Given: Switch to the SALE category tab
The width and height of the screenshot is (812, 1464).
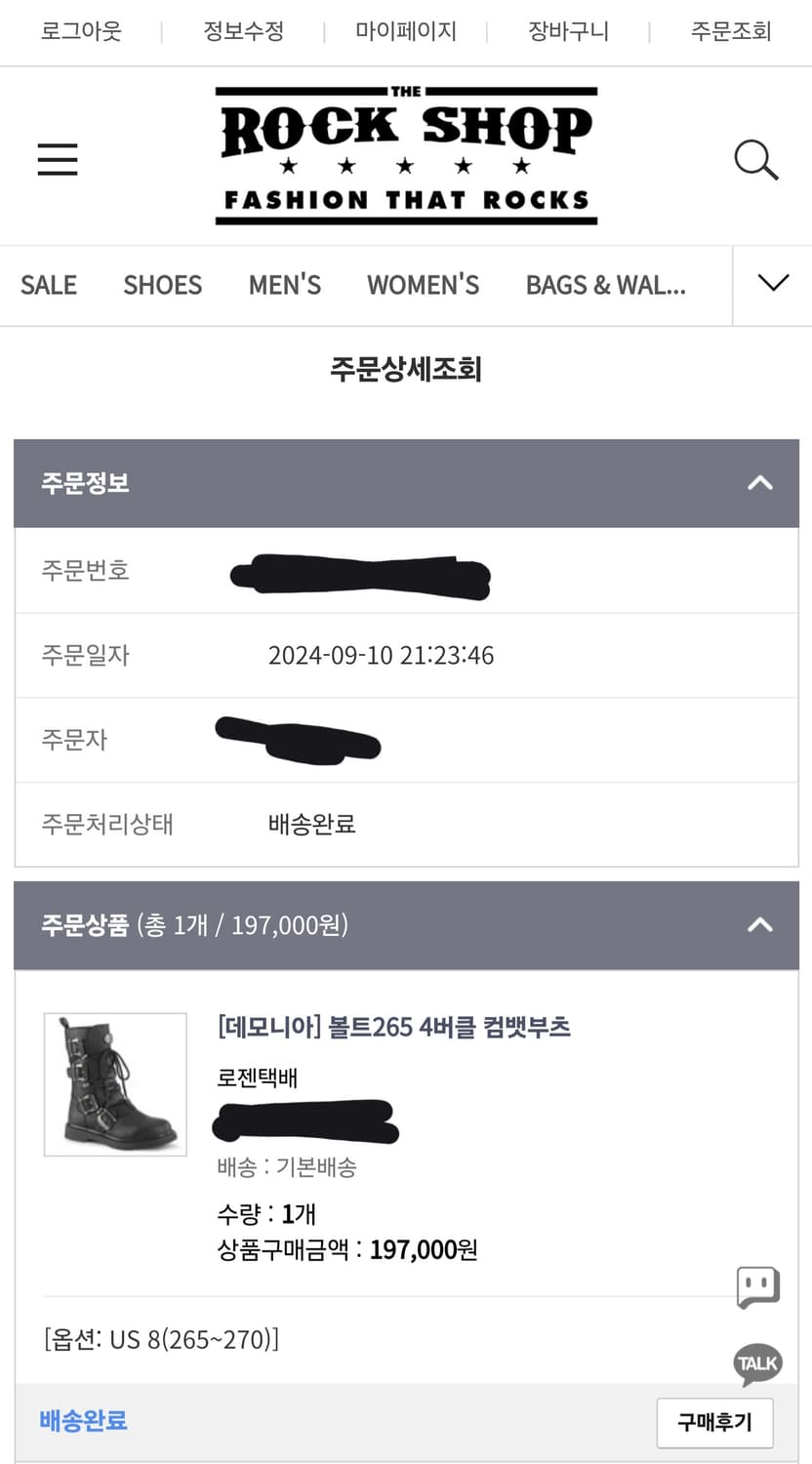Looking at the screenshot, I should tap(48, 285).
